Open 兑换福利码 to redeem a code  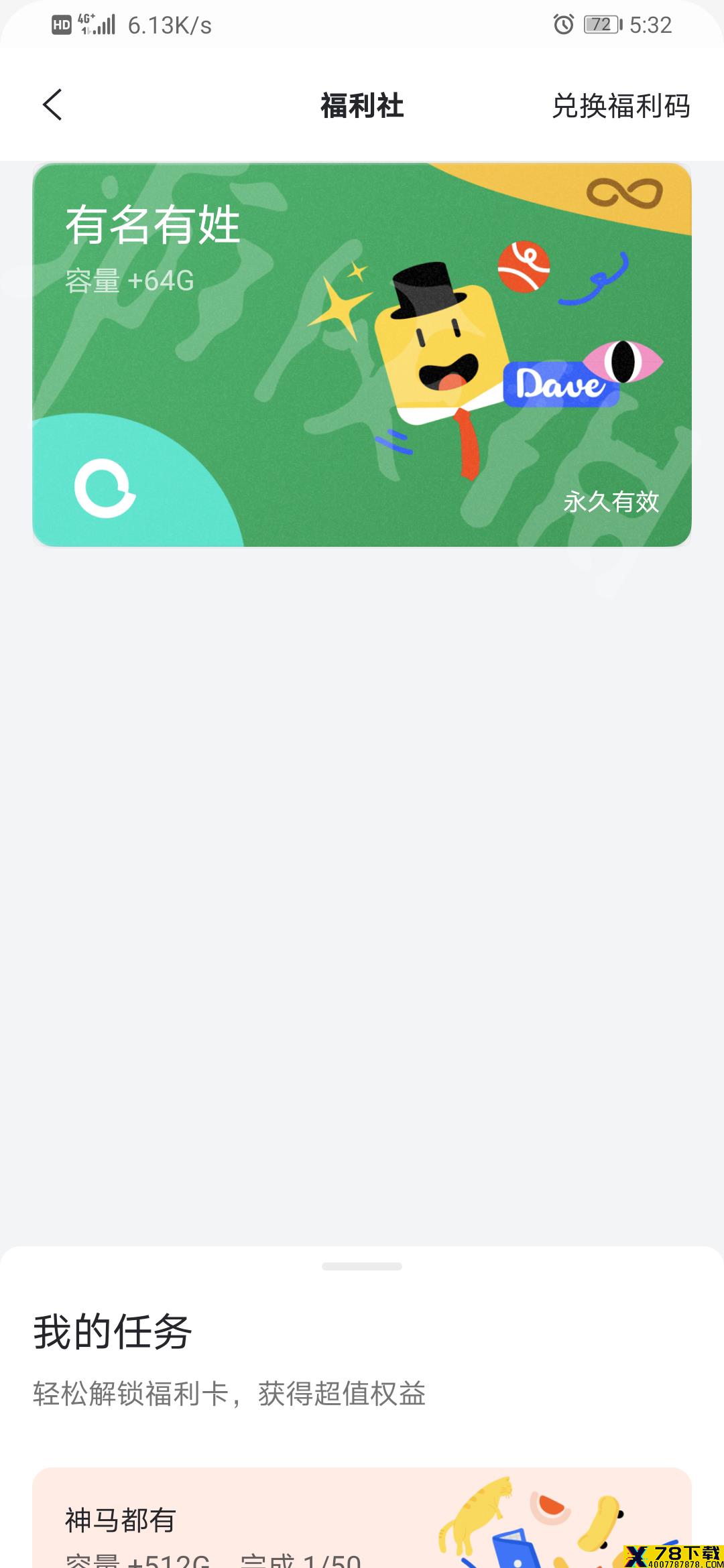[621, 106]
